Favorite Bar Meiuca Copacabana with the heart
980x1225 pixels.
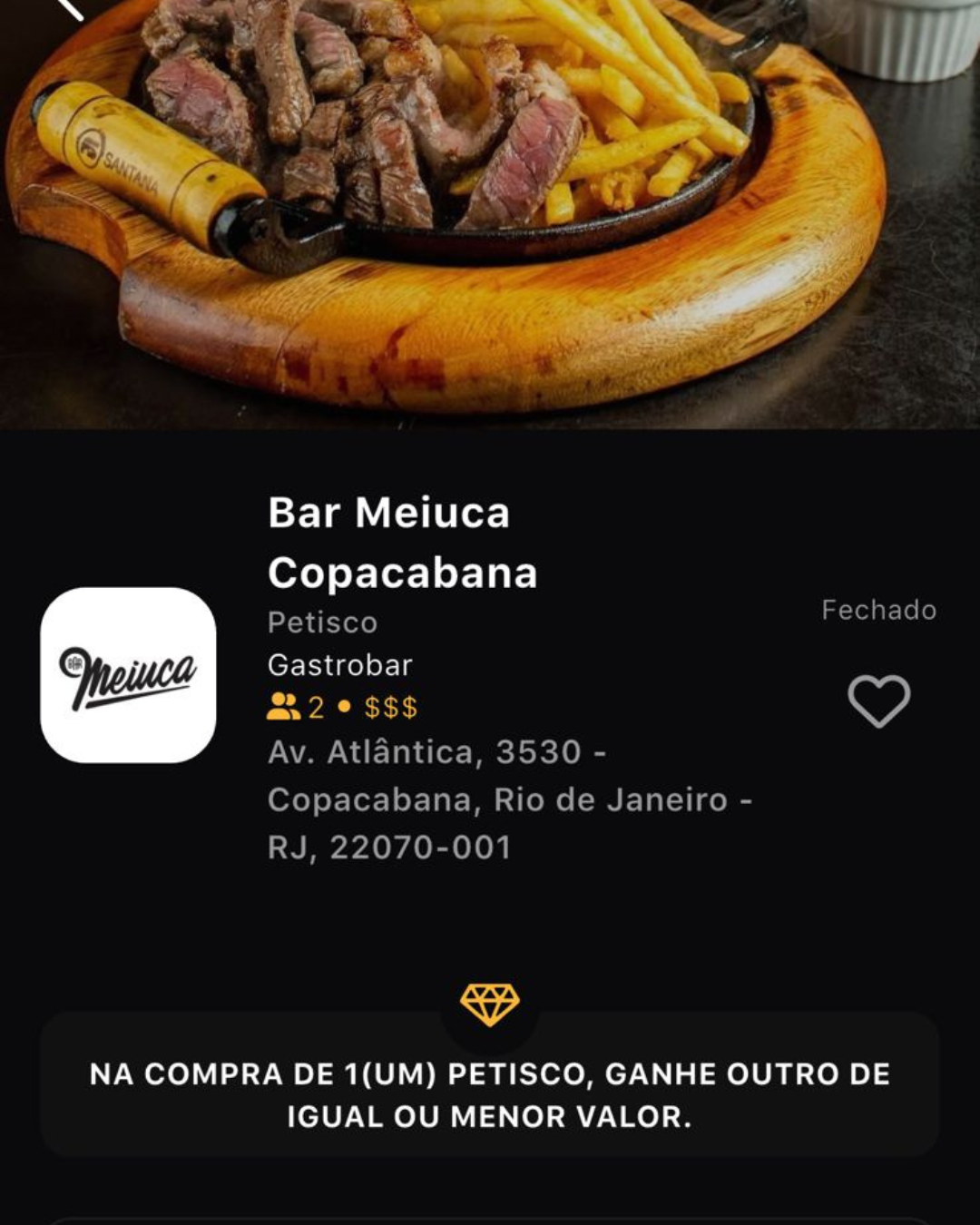[x=878, y=701]
